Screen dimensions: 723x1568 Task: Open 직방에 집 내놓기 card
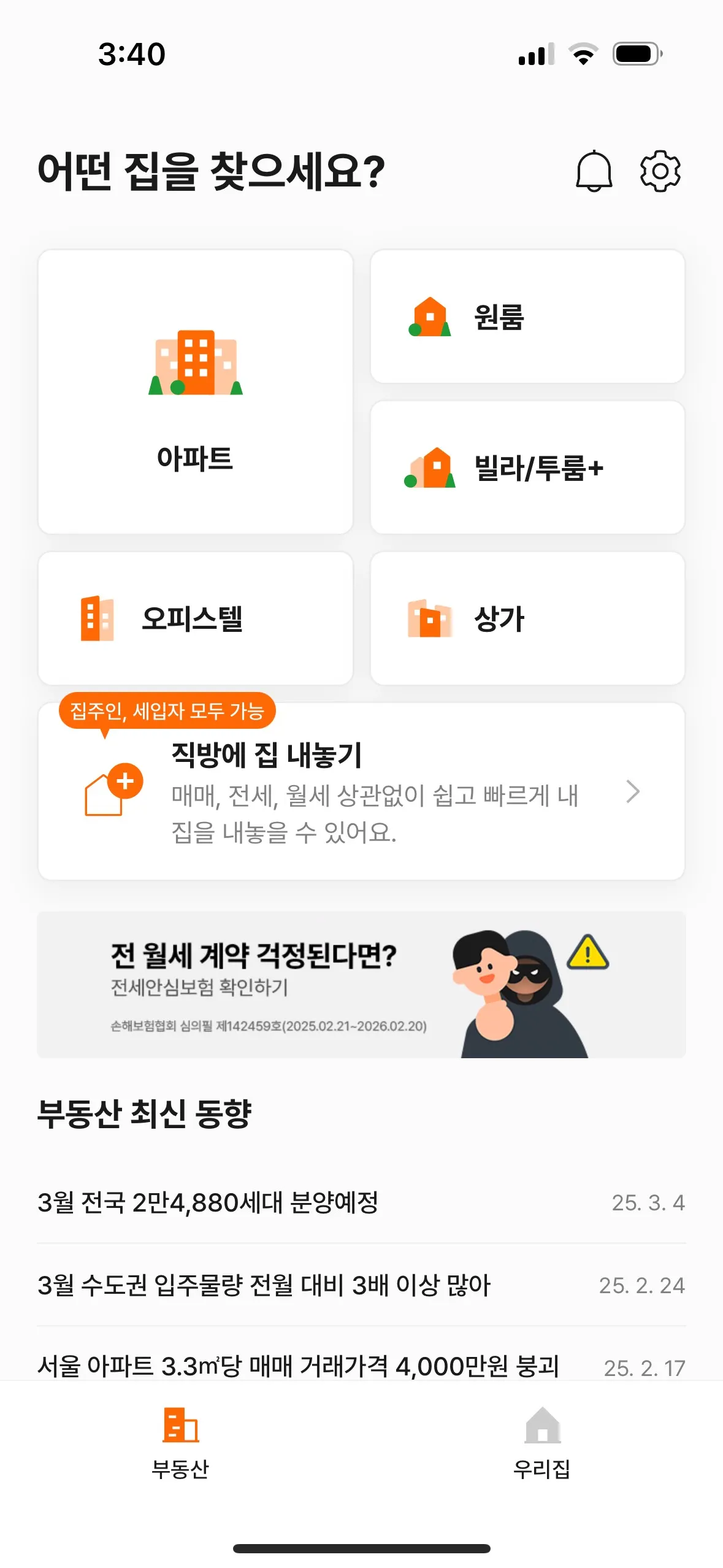pos(361,791)
